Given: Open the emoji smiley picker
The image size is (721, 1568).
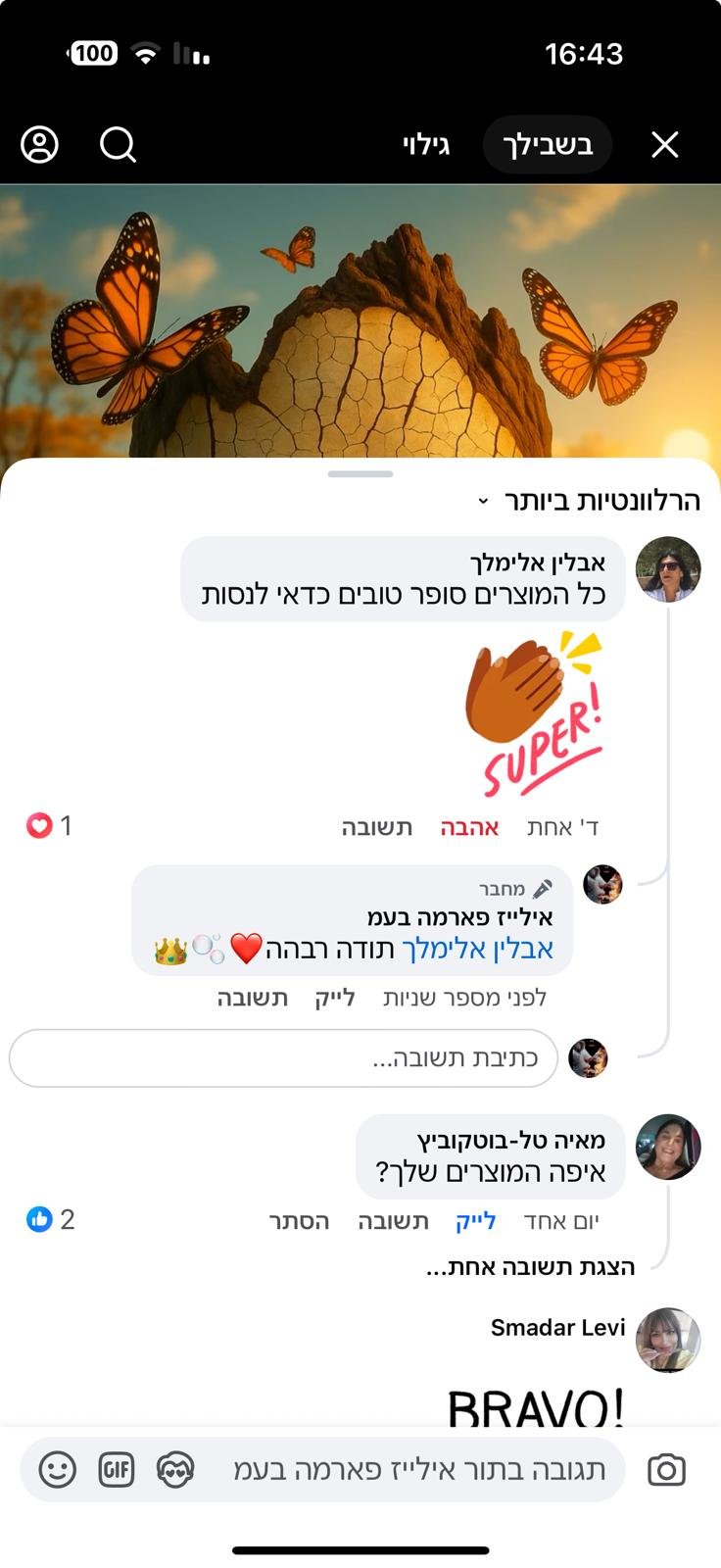Looking at the screenshot, I should click(x=57, y=1470).
